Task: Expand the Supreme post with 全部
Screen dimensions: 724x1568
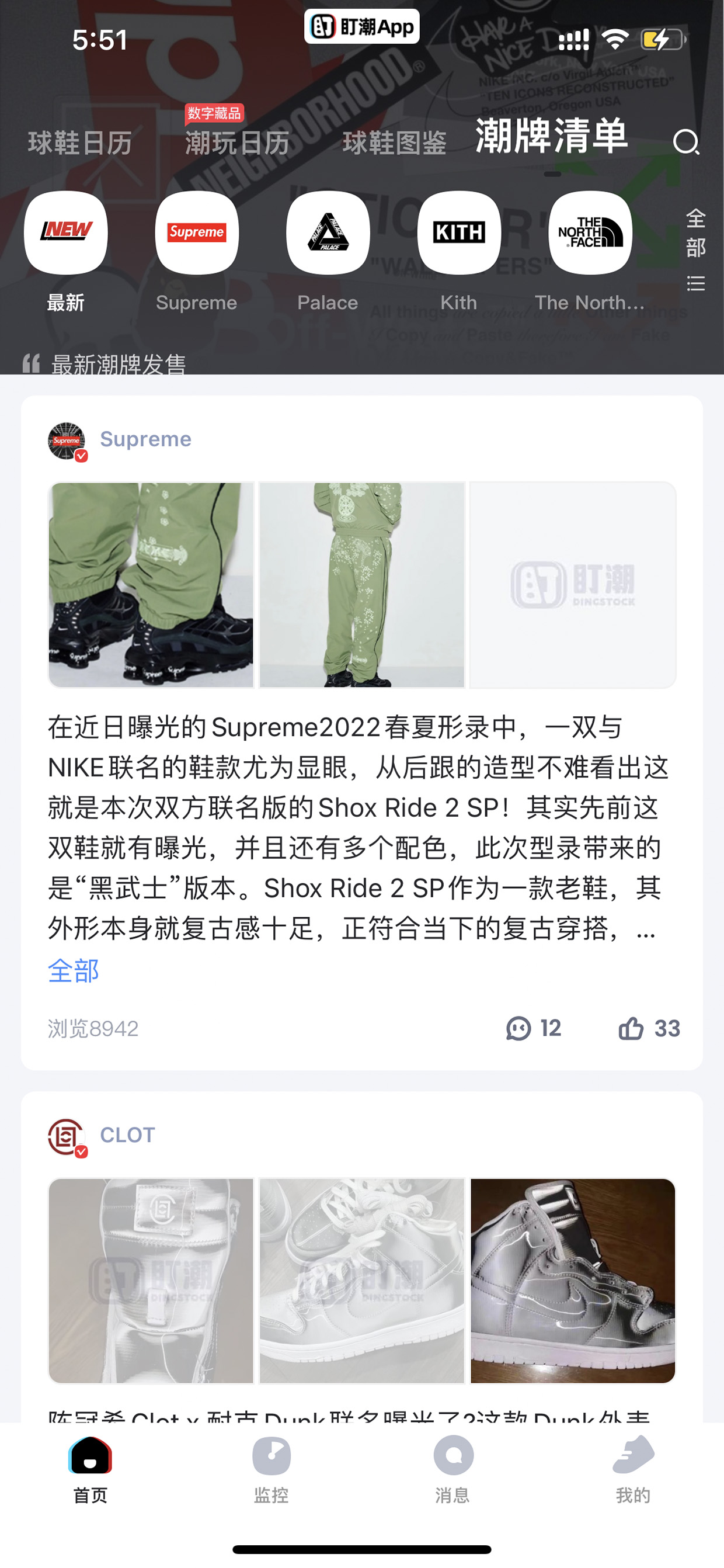Action: coord(74,970)
